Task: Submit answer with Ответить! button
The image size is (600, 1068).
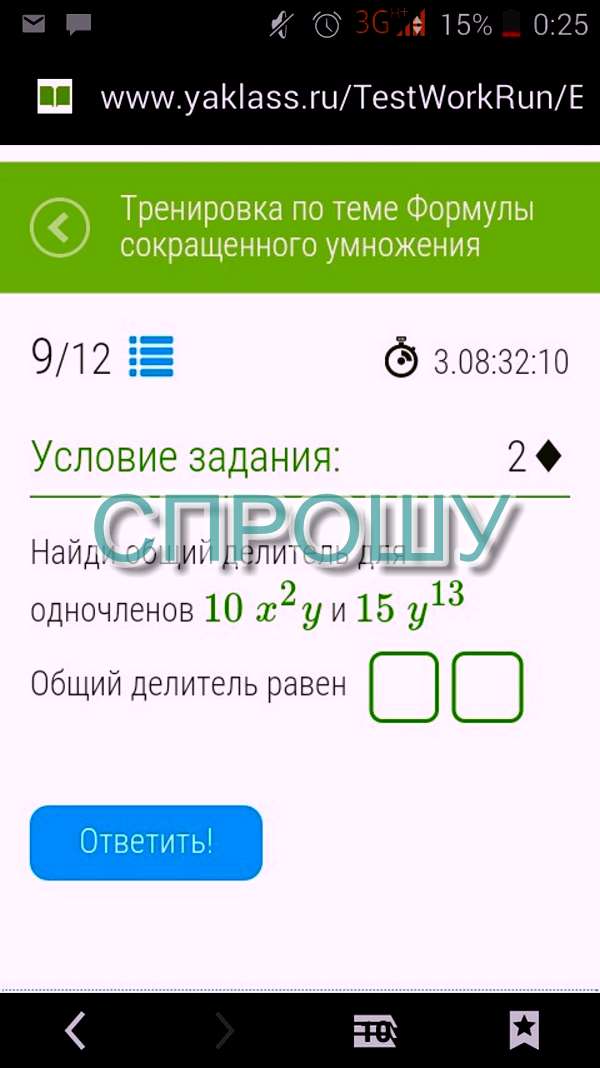Action: 146,842
